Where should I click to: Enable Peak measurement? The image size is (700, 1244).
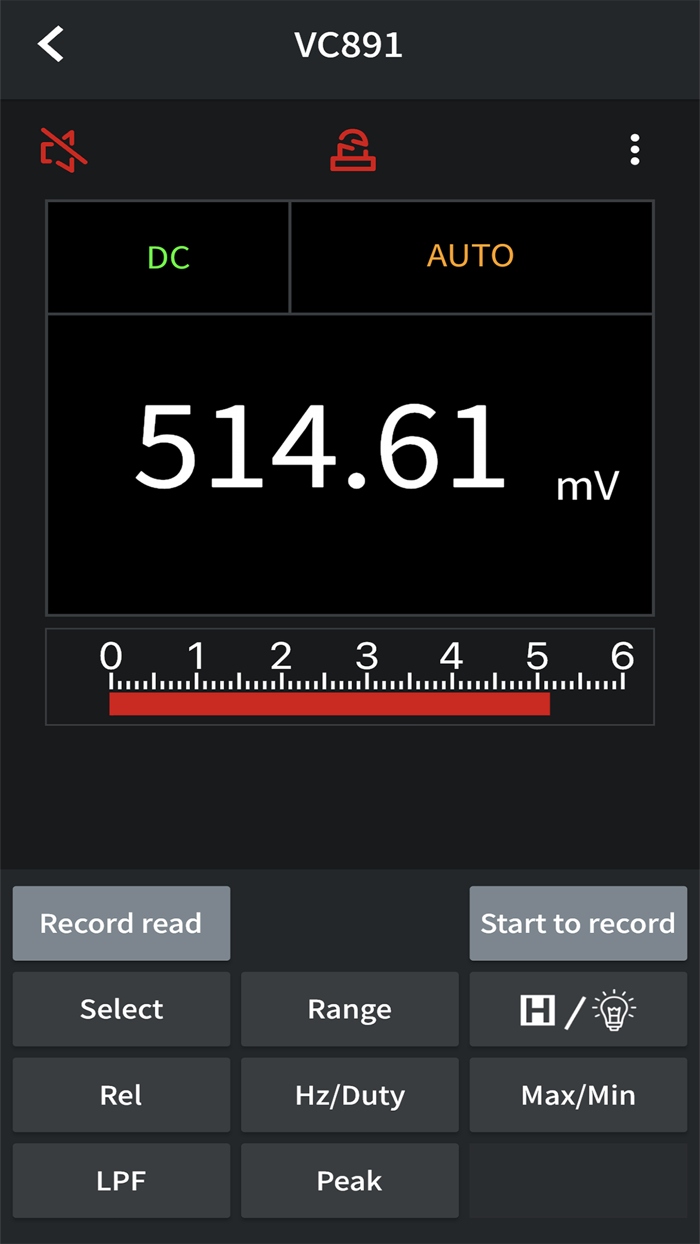click(349, 1181)
